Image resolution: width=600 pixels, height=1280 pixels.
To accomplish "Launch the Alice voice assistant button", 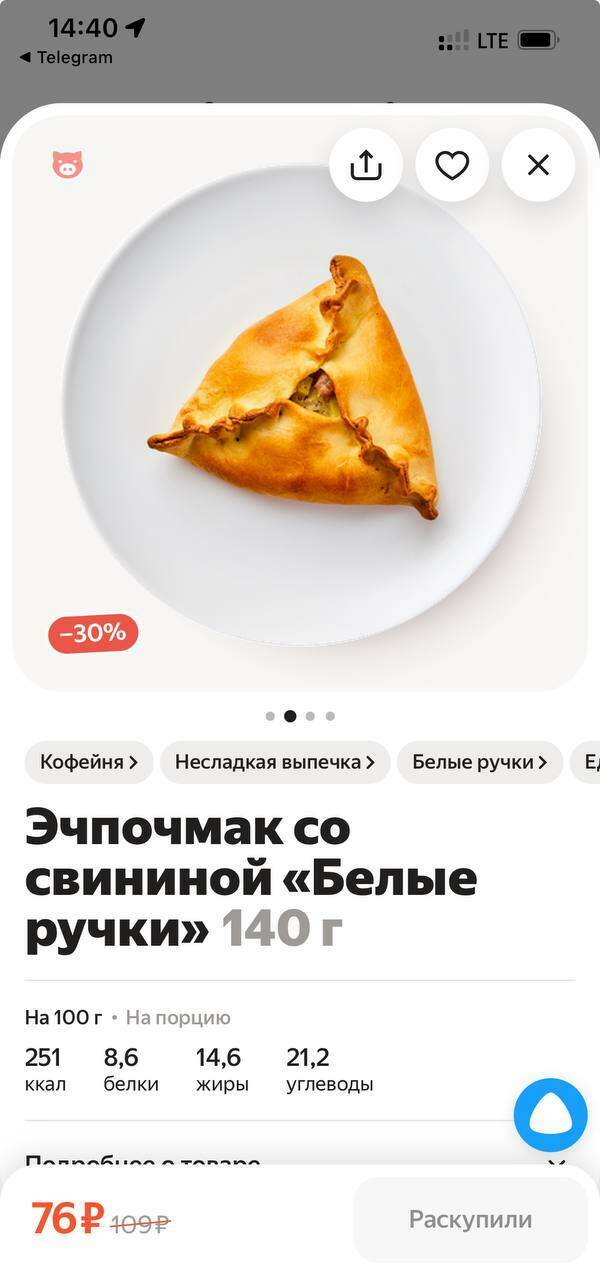I will pos(550,1115).
